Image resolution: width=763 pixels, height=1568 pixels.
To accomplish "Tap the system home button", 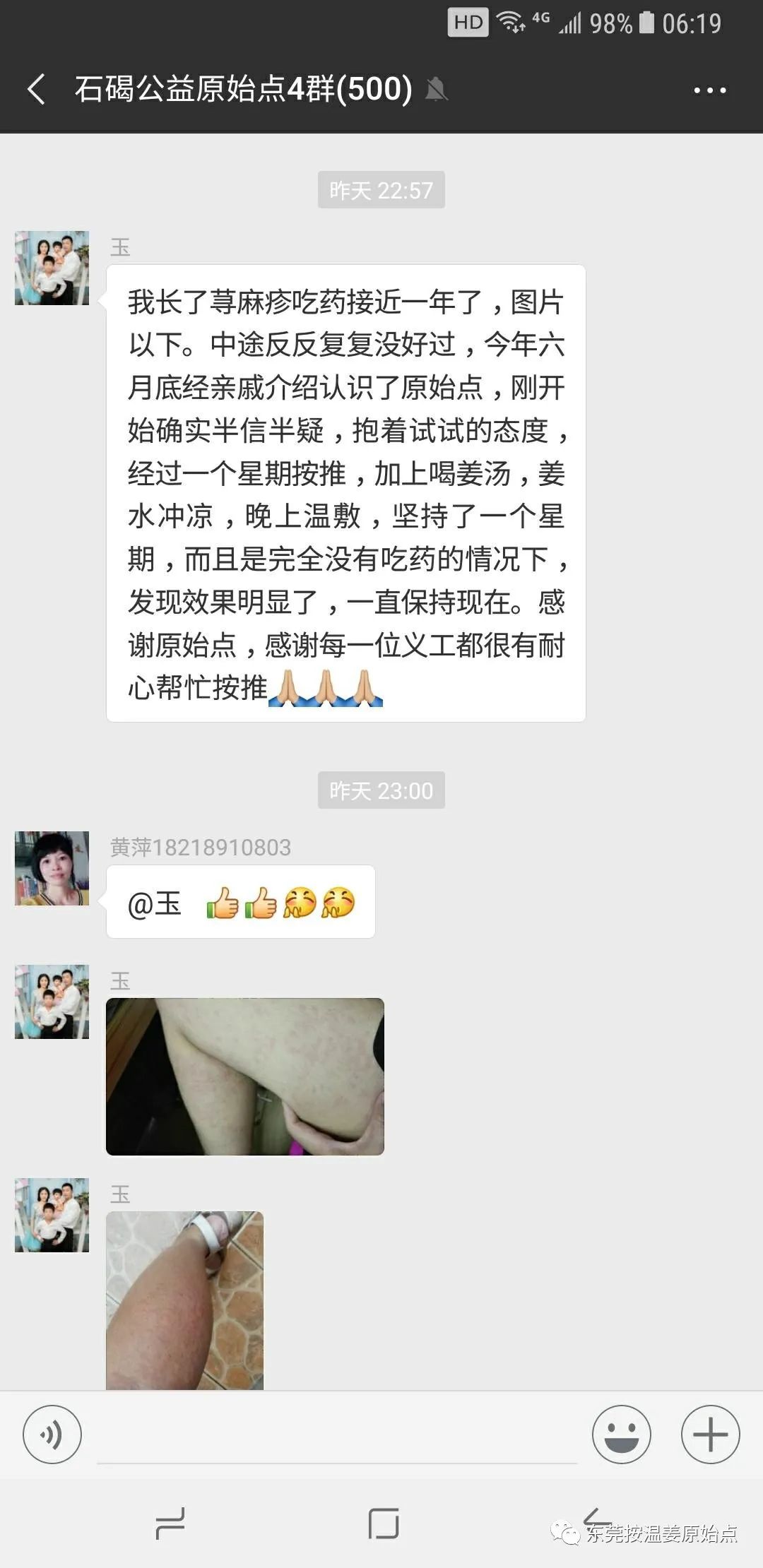I will pyautogui.click(x=383, y=1524).
